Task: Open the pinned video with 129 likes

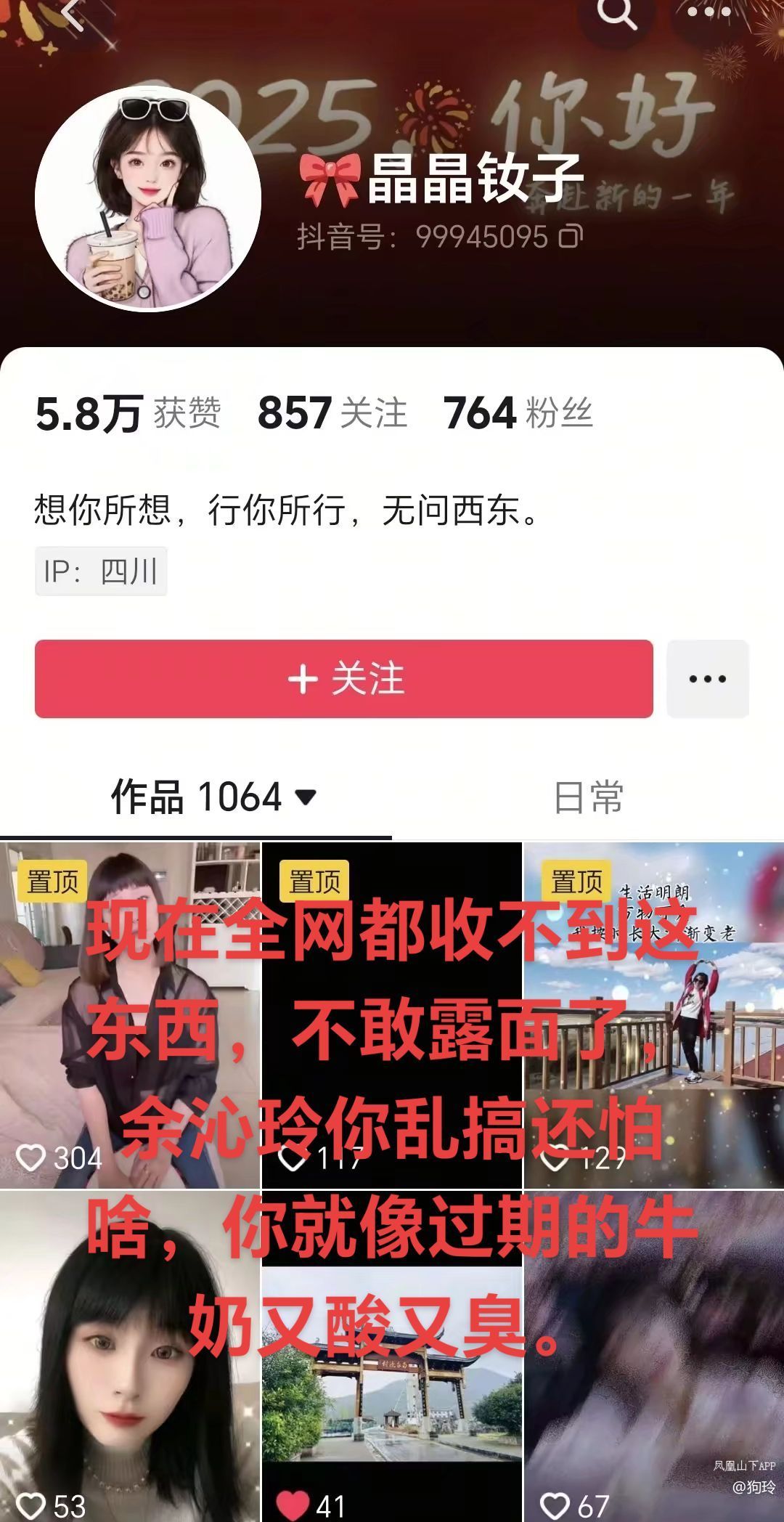Action: point(653,1017)
